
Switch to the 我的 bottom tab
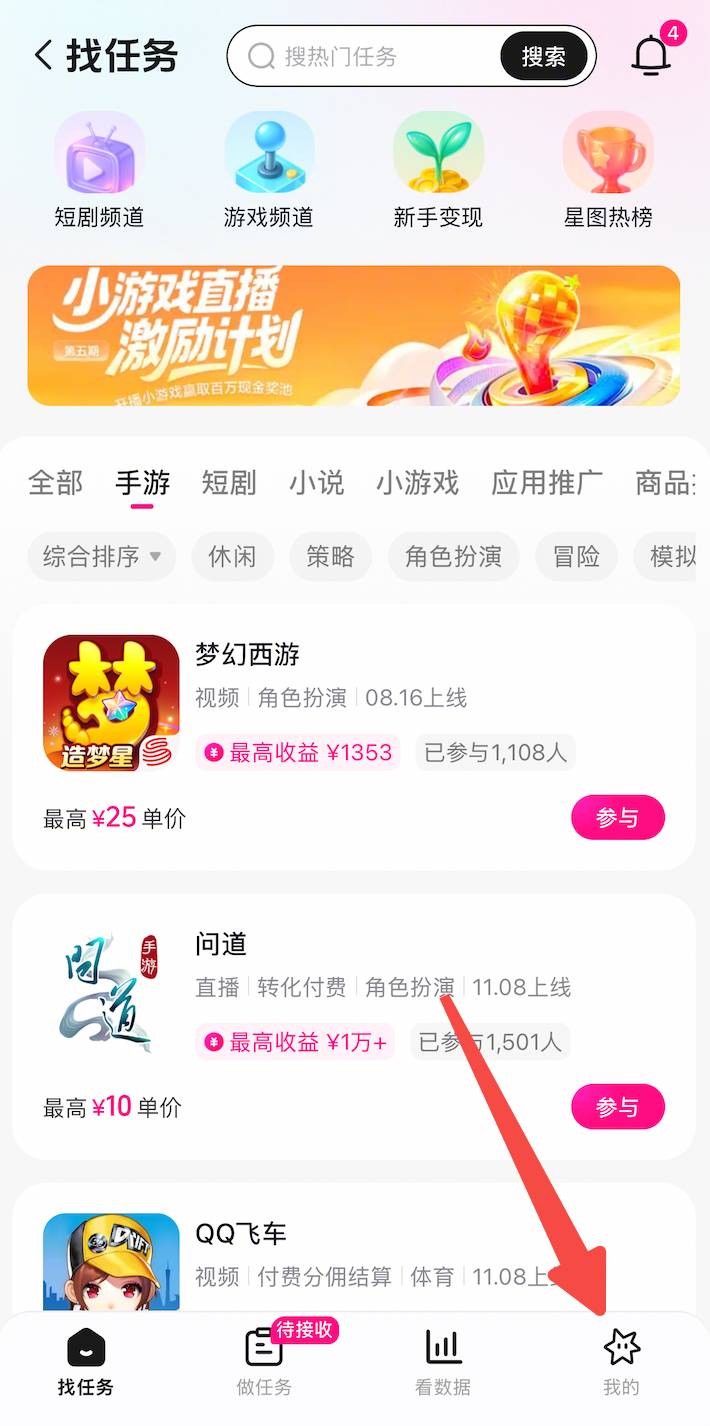click(x=621, y=1362)
